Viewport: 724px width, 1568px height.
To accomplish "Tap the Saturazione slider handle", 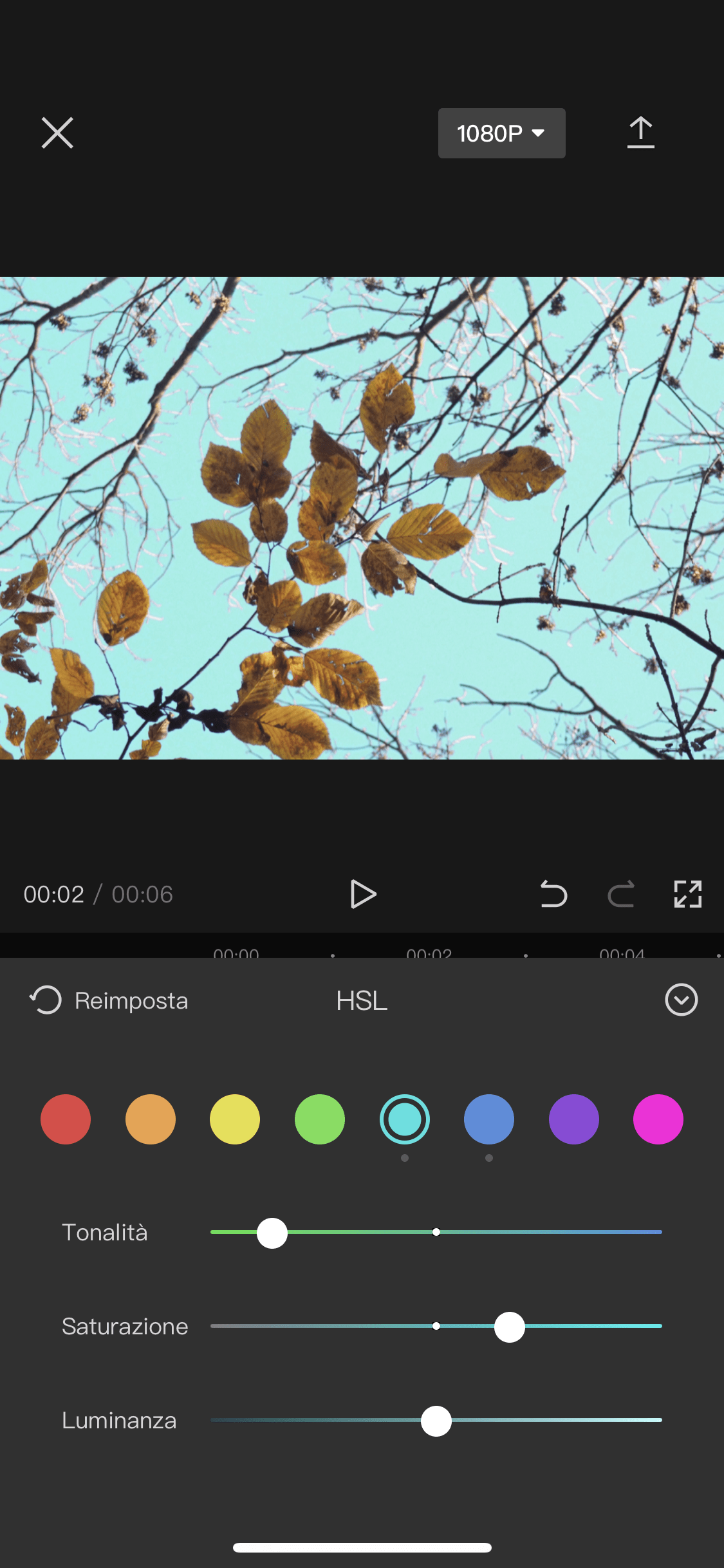I will [x=510, y=1327].
